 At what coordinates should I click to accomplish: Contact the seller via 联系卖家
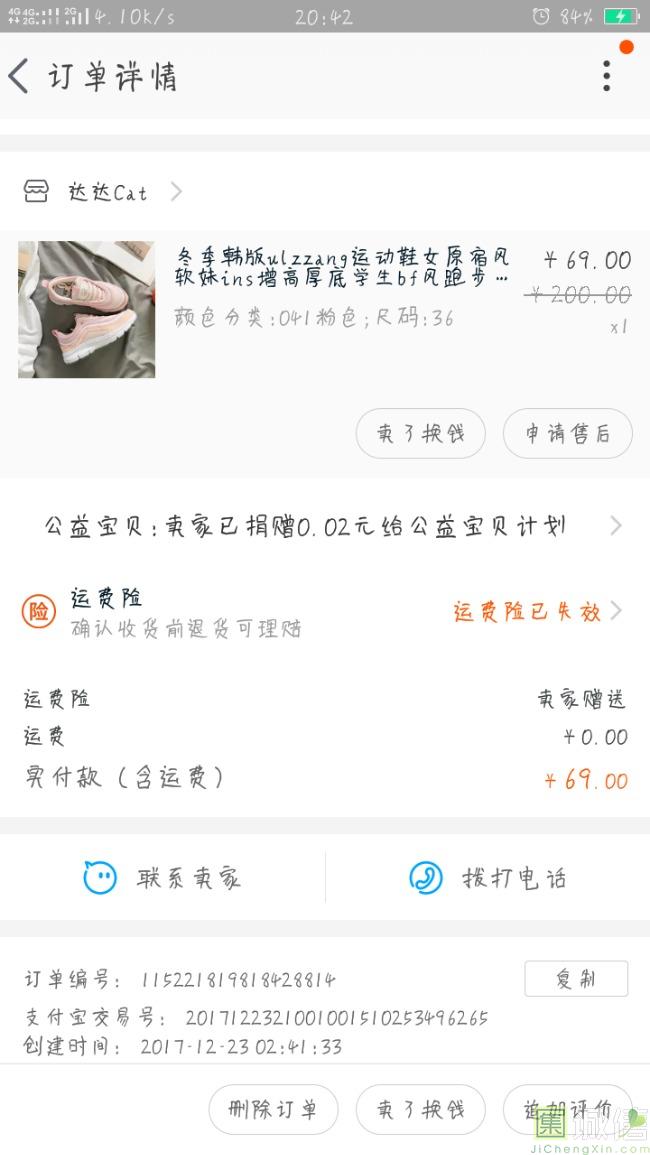(163, 878)
